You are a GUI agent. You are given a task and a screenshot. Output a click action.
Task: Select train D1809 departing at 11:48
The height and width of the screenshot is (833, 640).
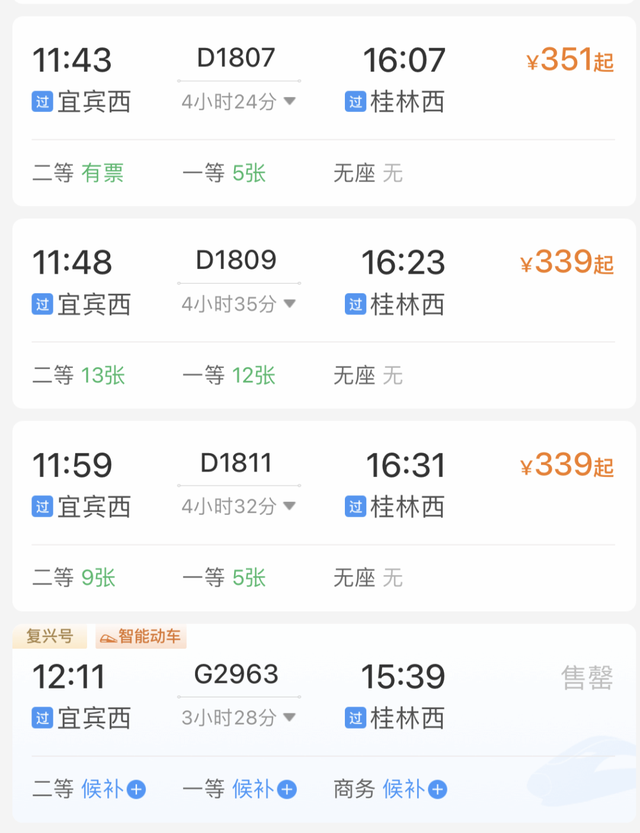(x=238, y=261)
